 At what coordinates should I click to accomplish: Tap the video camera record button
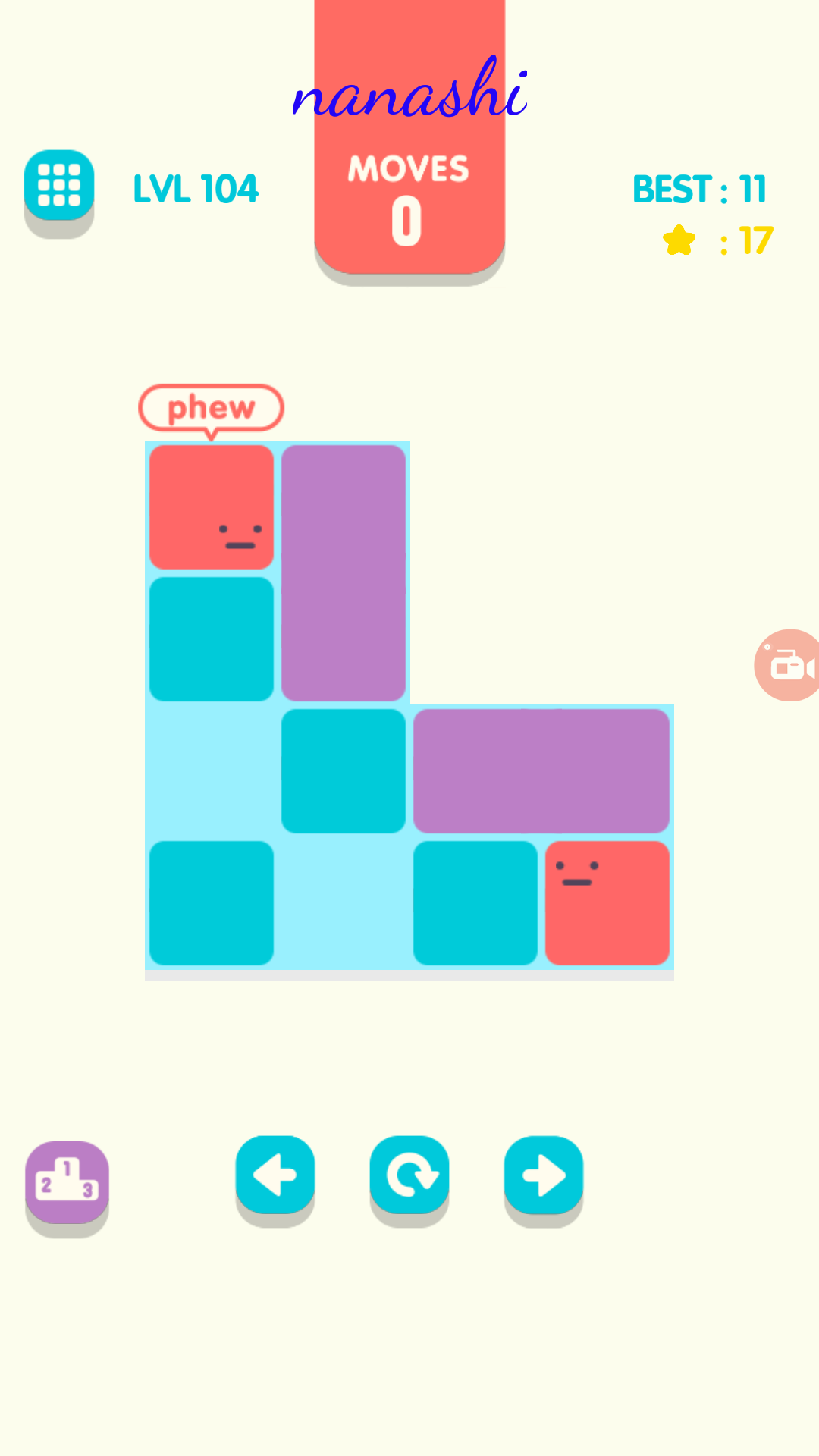pyautogui.click(x=789, y=666)
